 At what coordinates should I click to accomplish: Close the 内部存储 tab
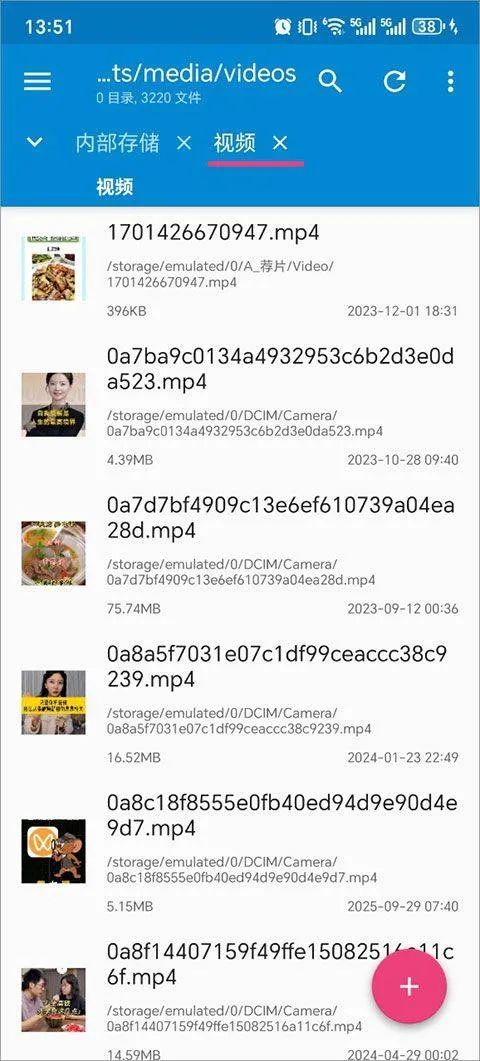point(183,143)
